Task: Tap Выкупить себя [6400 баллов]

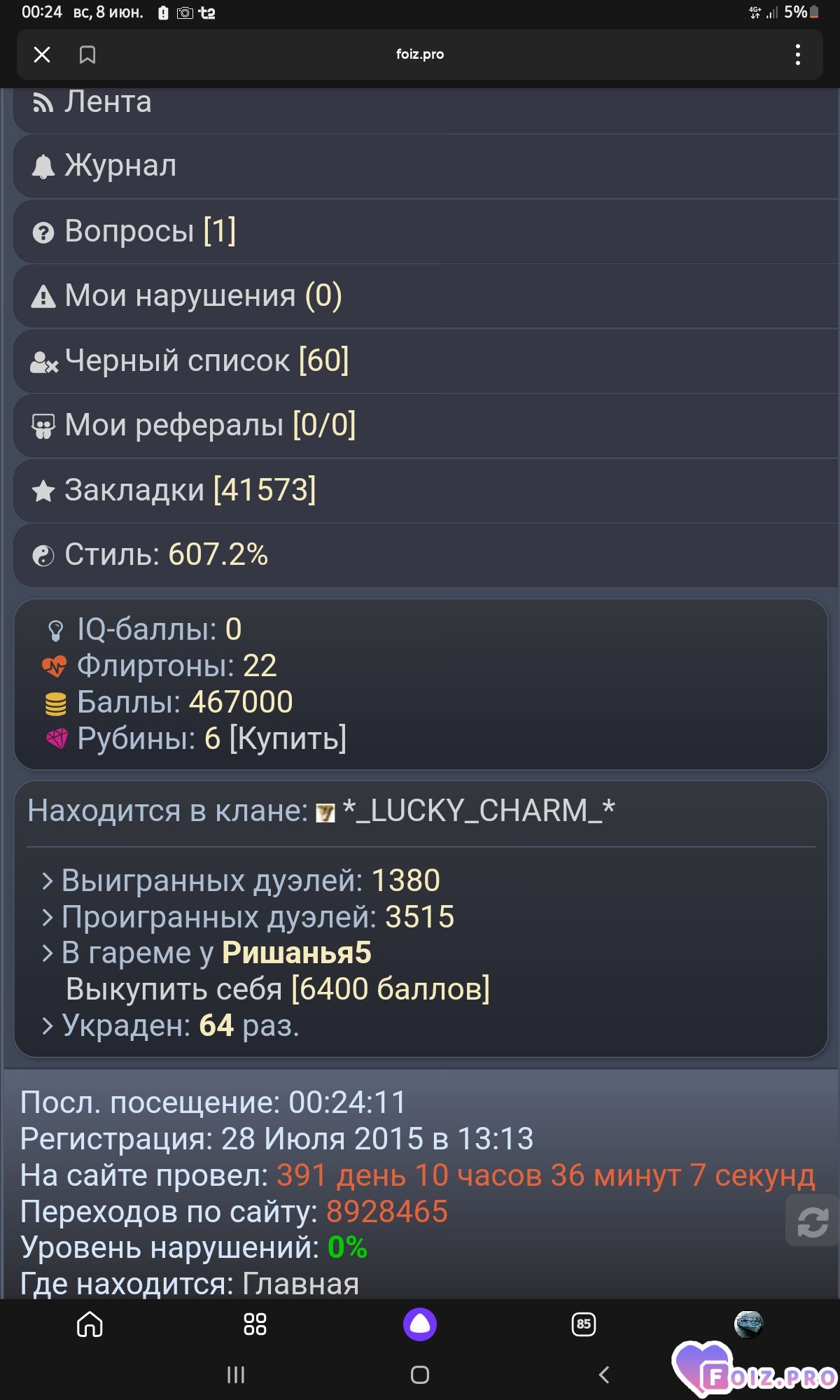Action: 278,990
